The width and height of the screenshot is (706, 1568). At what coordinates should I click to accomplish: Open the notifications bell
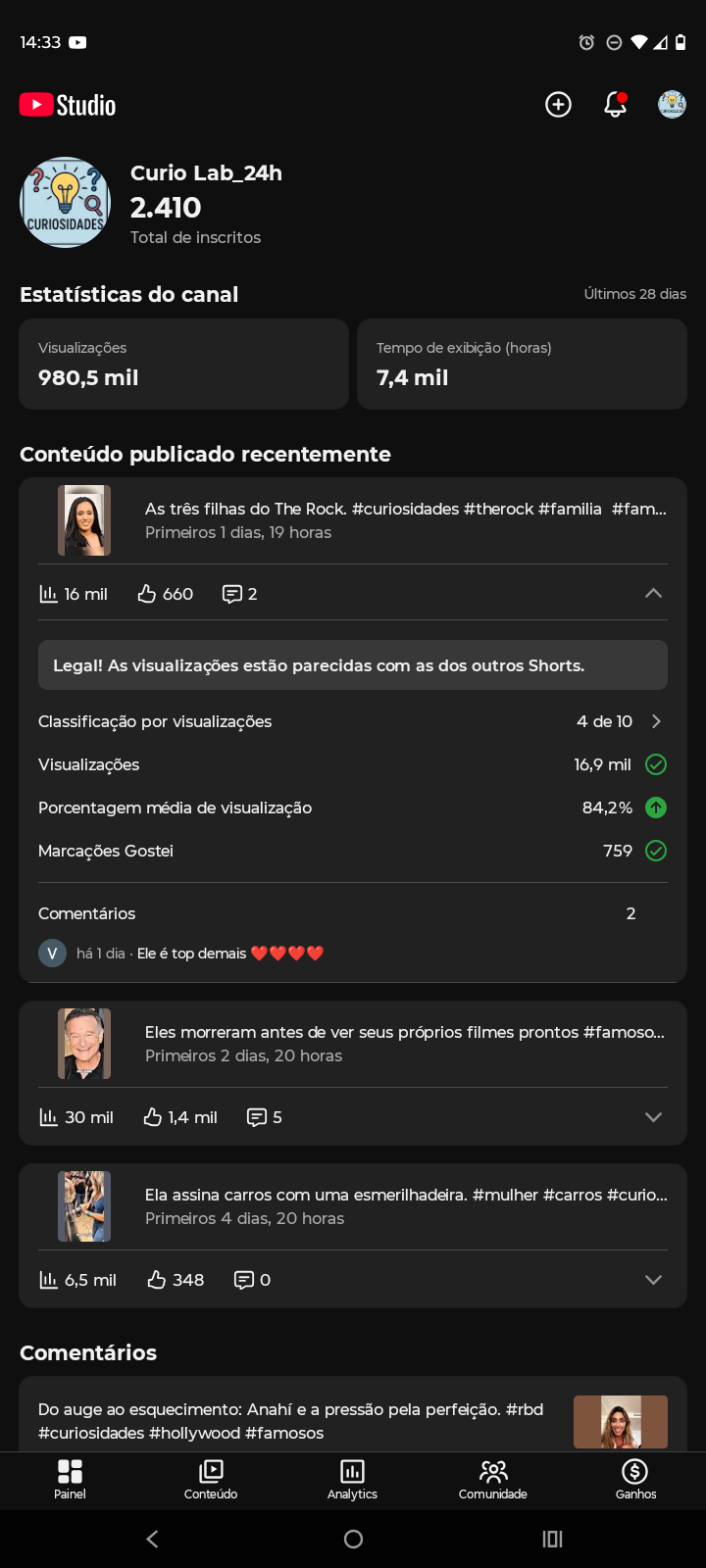[x=615, y=105]
